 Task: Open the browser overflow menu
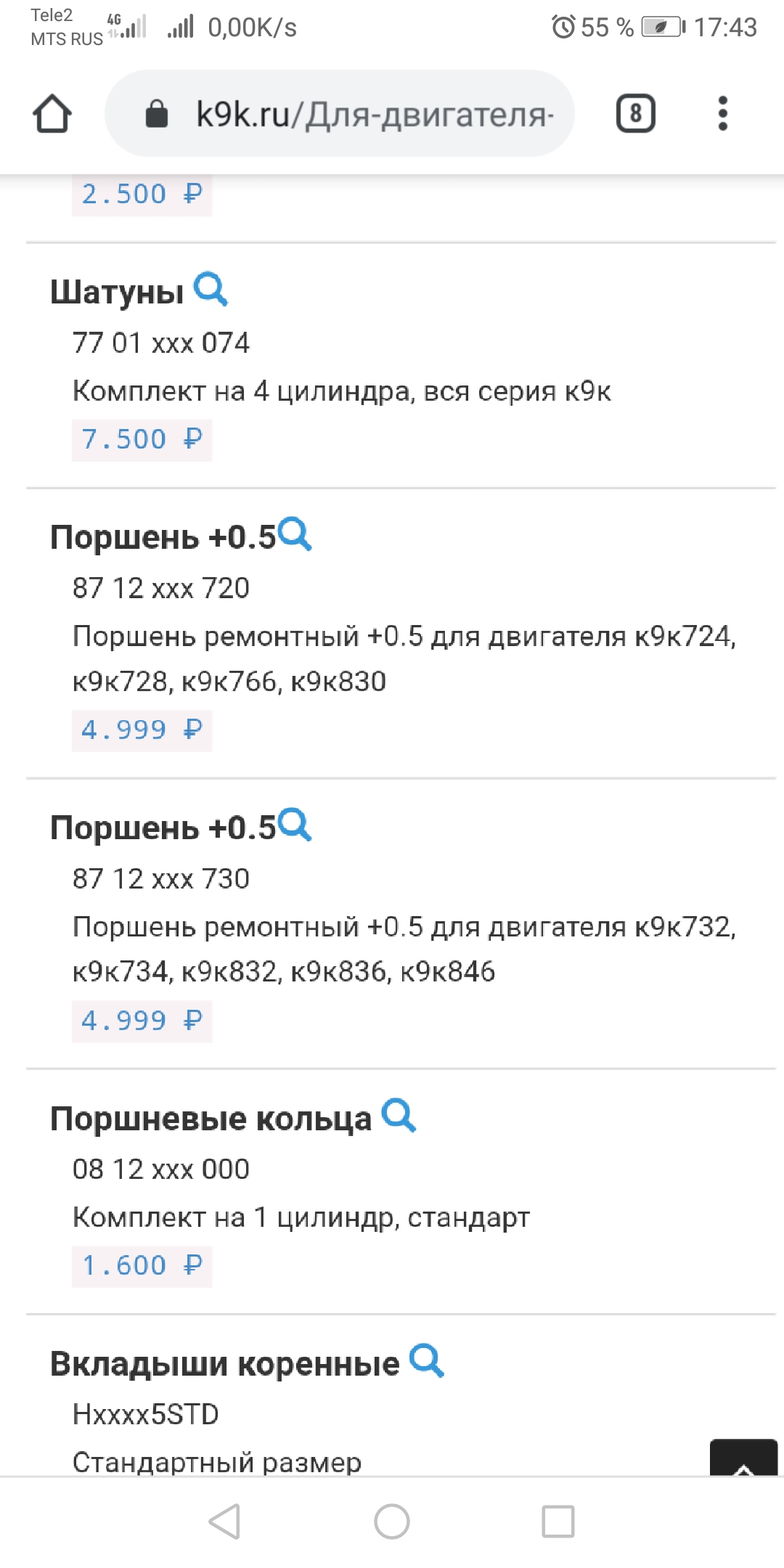click(722, 114)
